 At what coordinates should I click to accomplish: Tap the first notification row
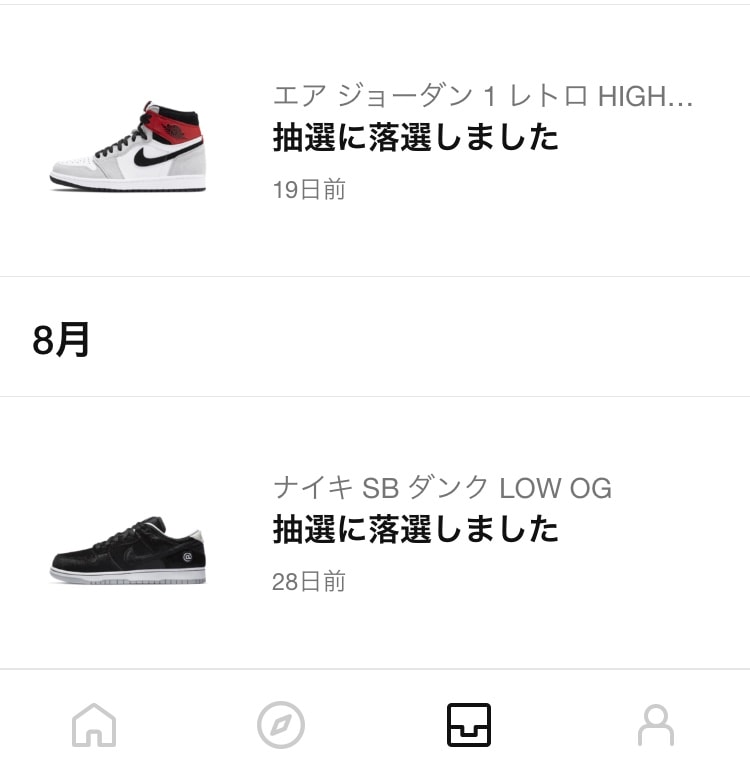click(375, 140)
